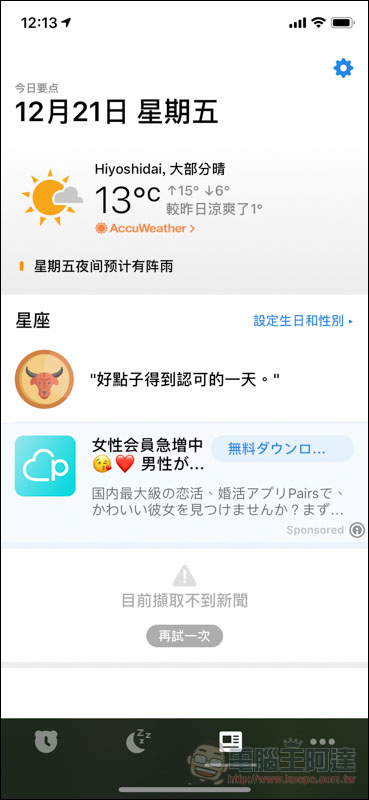The height and width of the screenshot is (800, 369).
Task: Open the more options tab
Action: 323,741
